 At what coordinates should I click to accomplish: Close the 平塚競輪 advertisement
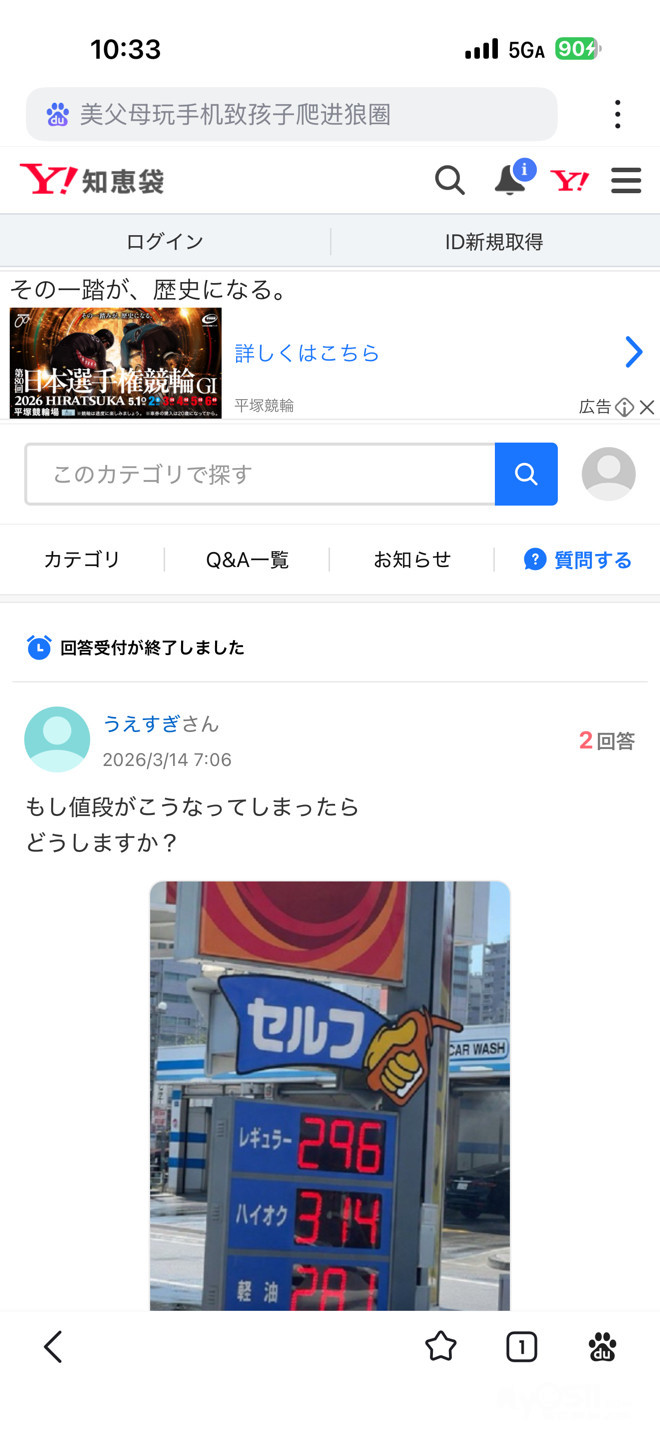pos(647,407)
